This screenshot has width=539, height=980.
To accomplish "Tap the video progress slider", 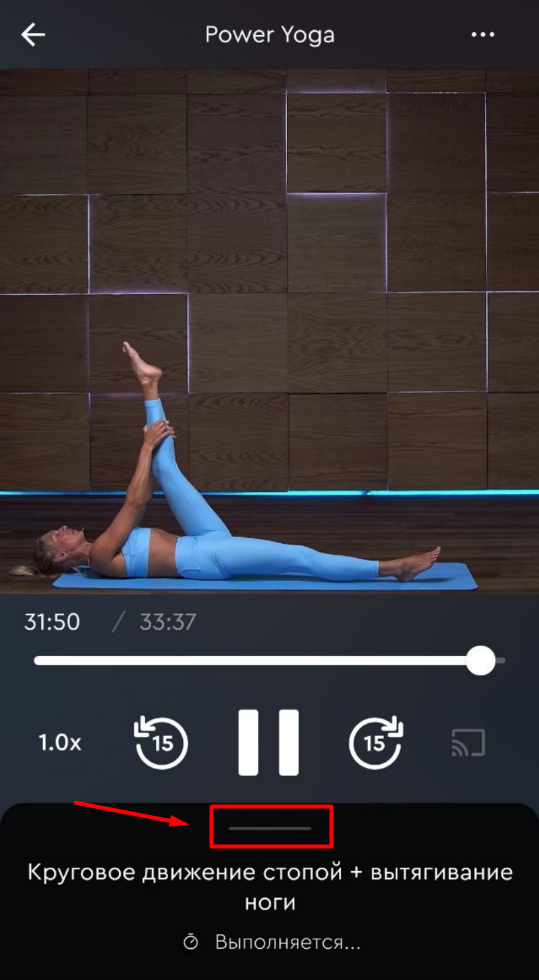I will coord(270,661).
